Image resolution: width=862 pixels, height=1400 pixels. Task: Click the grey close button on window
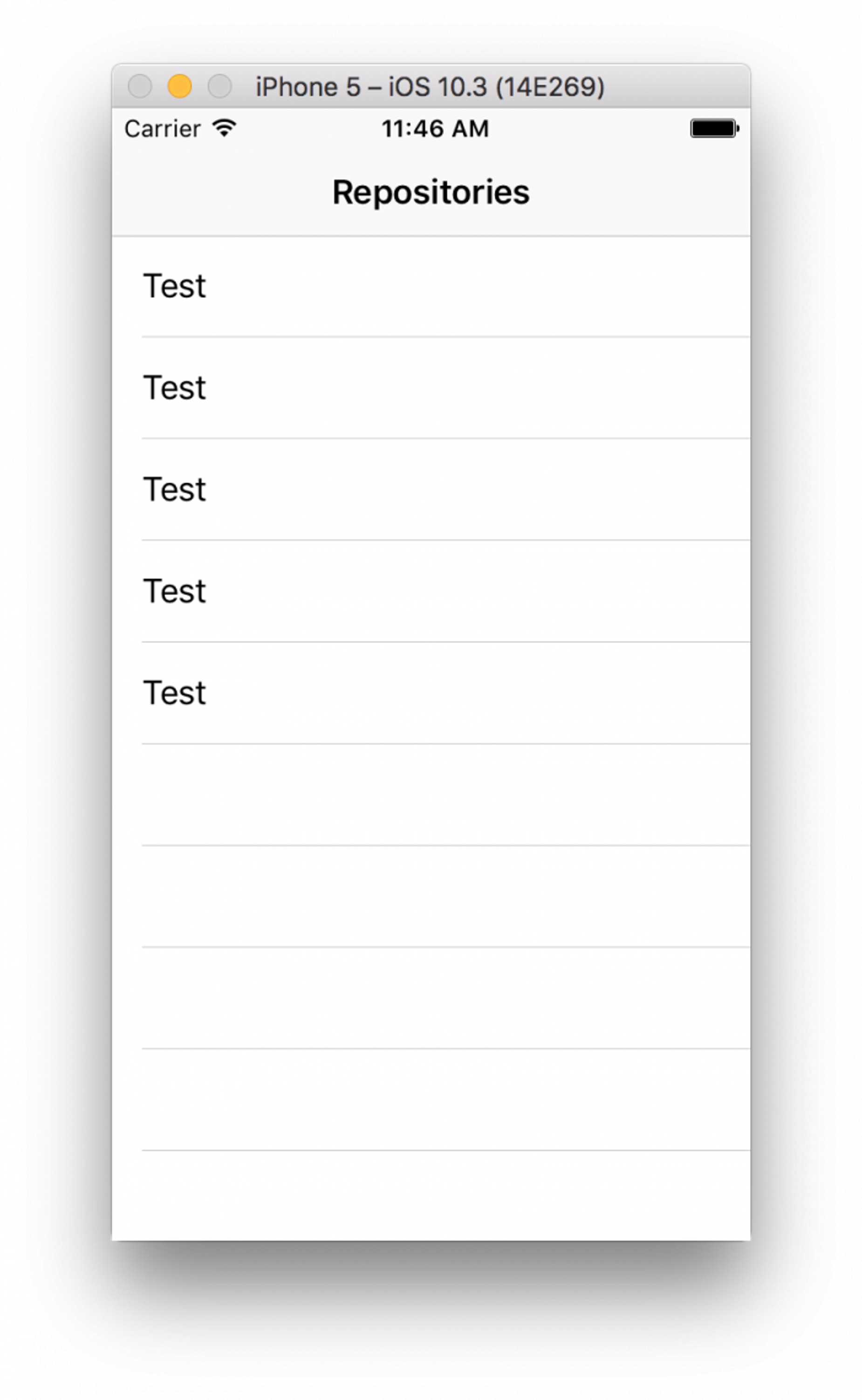[x=140, y=86]
